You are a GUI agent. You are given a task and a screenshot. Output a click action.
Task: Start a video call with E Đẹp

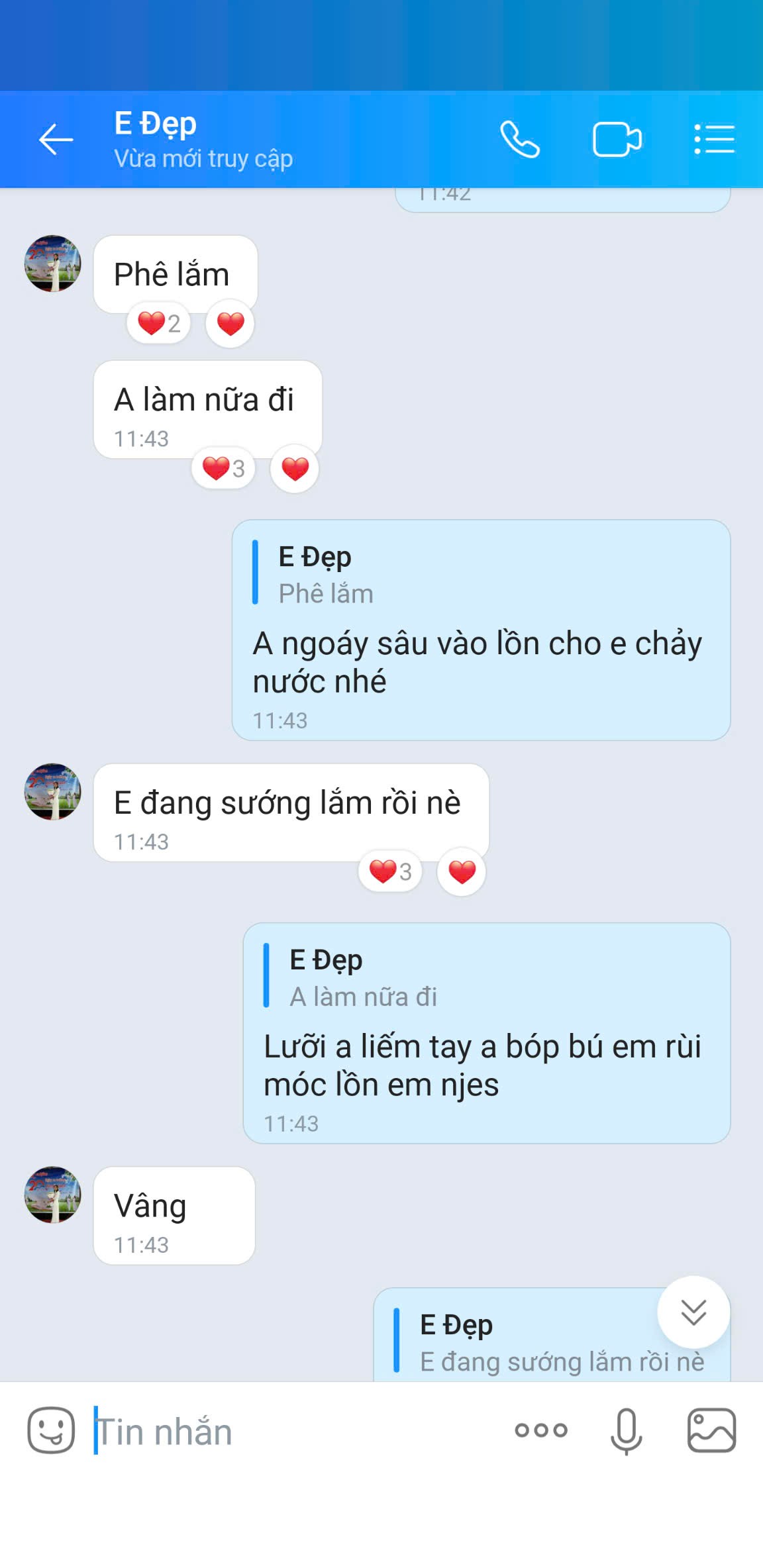coord(617,140)
